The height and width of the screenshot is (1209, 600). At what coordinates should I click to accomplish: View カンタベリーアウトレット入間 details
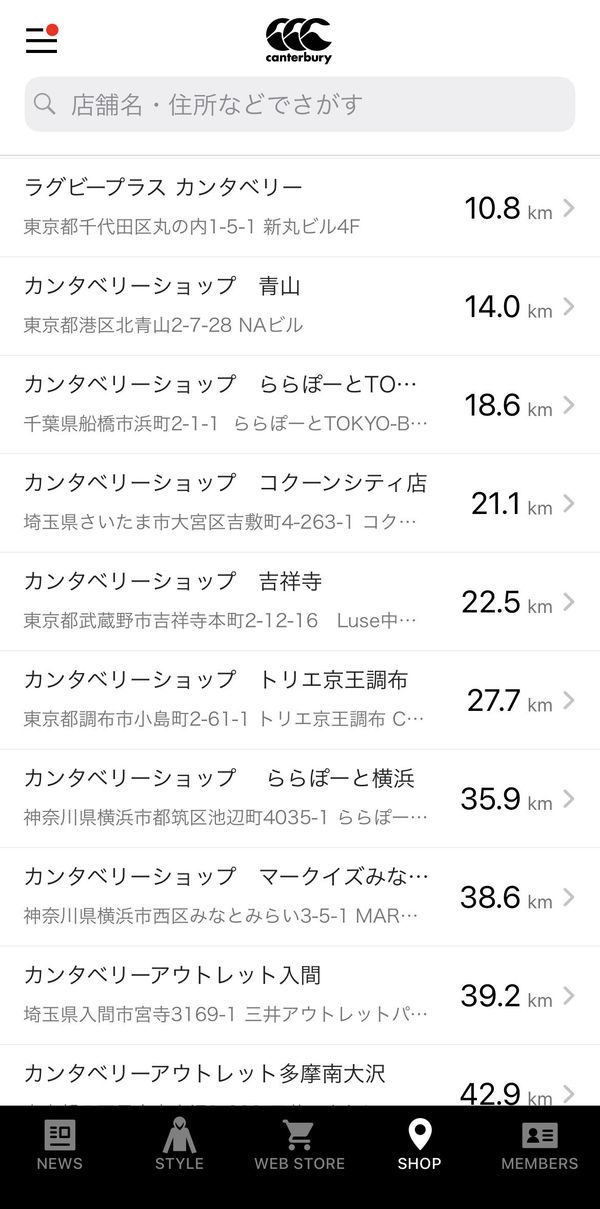(x=300, y=995)
